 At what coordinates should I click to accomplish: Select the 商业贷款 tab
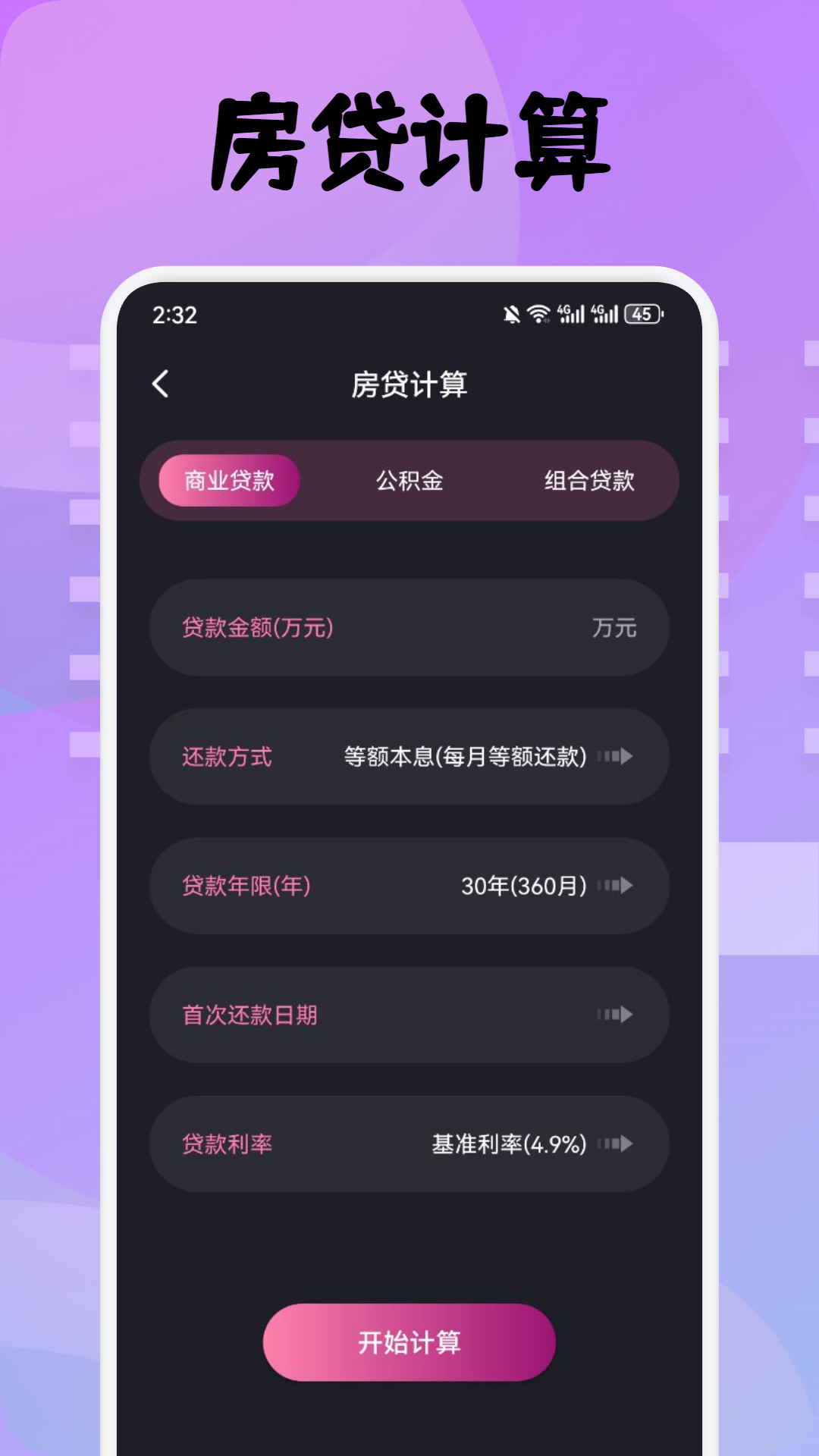point(228,479)
